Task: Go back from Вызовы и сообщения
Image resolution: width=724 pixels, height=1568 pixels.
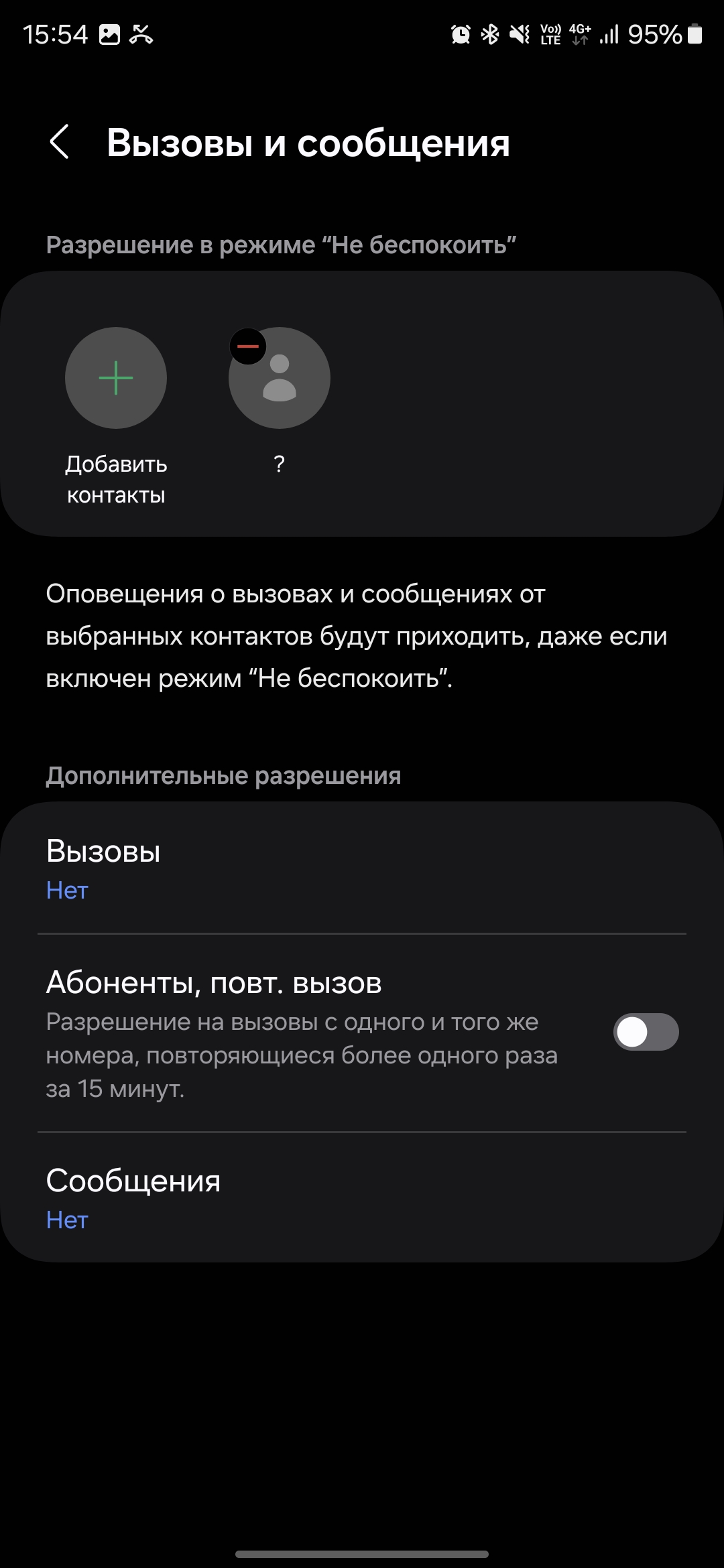Action: (x=60, y=142)
